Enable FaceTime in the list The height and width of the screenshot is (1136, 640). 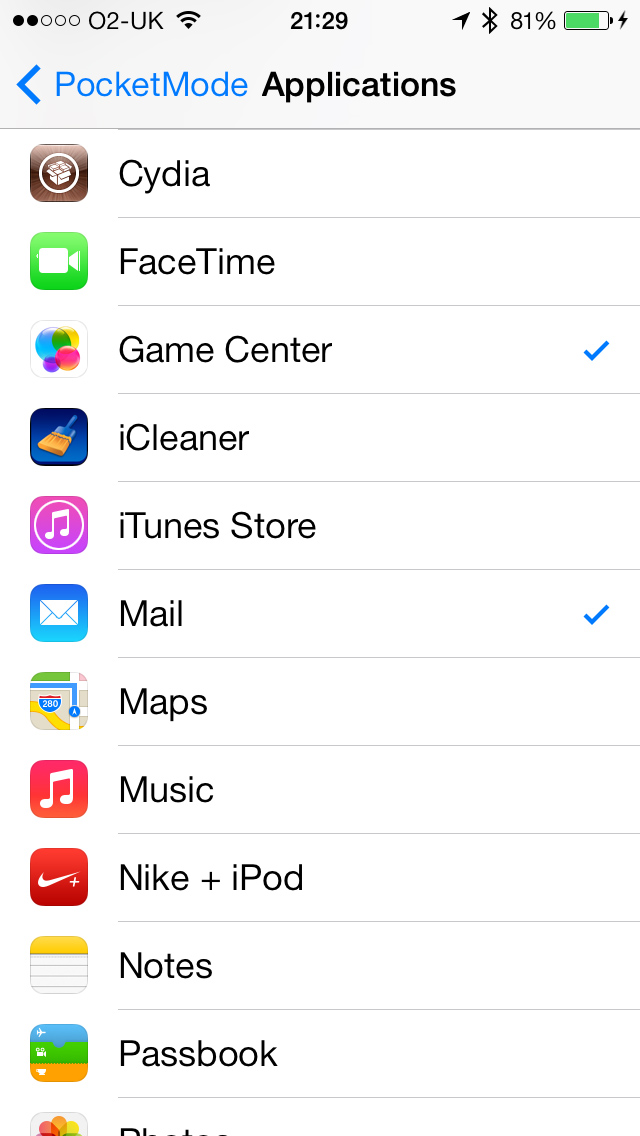(x=320, y=262)
